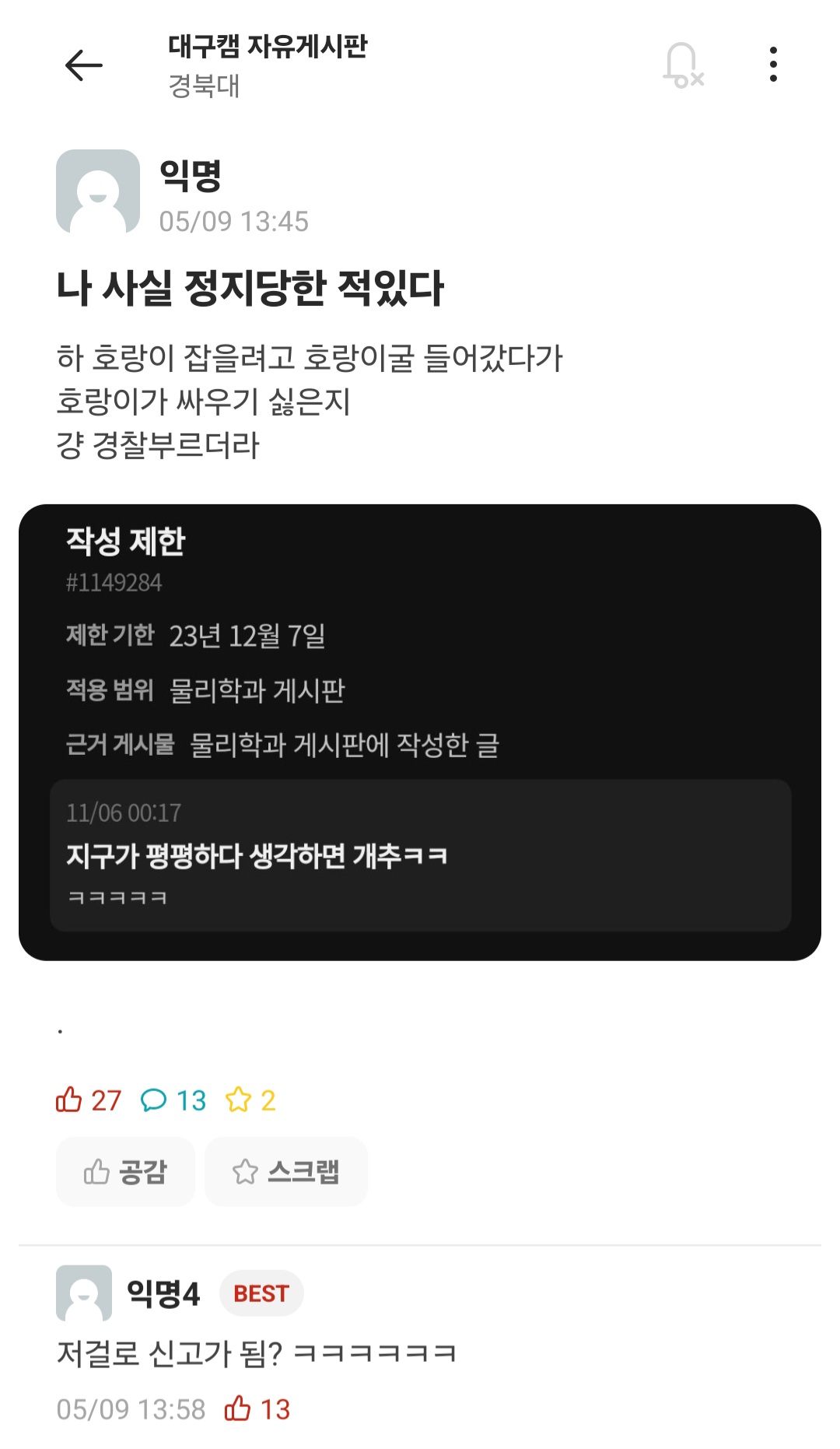
Task: Scrap this post with the 스크랩 button
Action: [x=285, y=1171]
